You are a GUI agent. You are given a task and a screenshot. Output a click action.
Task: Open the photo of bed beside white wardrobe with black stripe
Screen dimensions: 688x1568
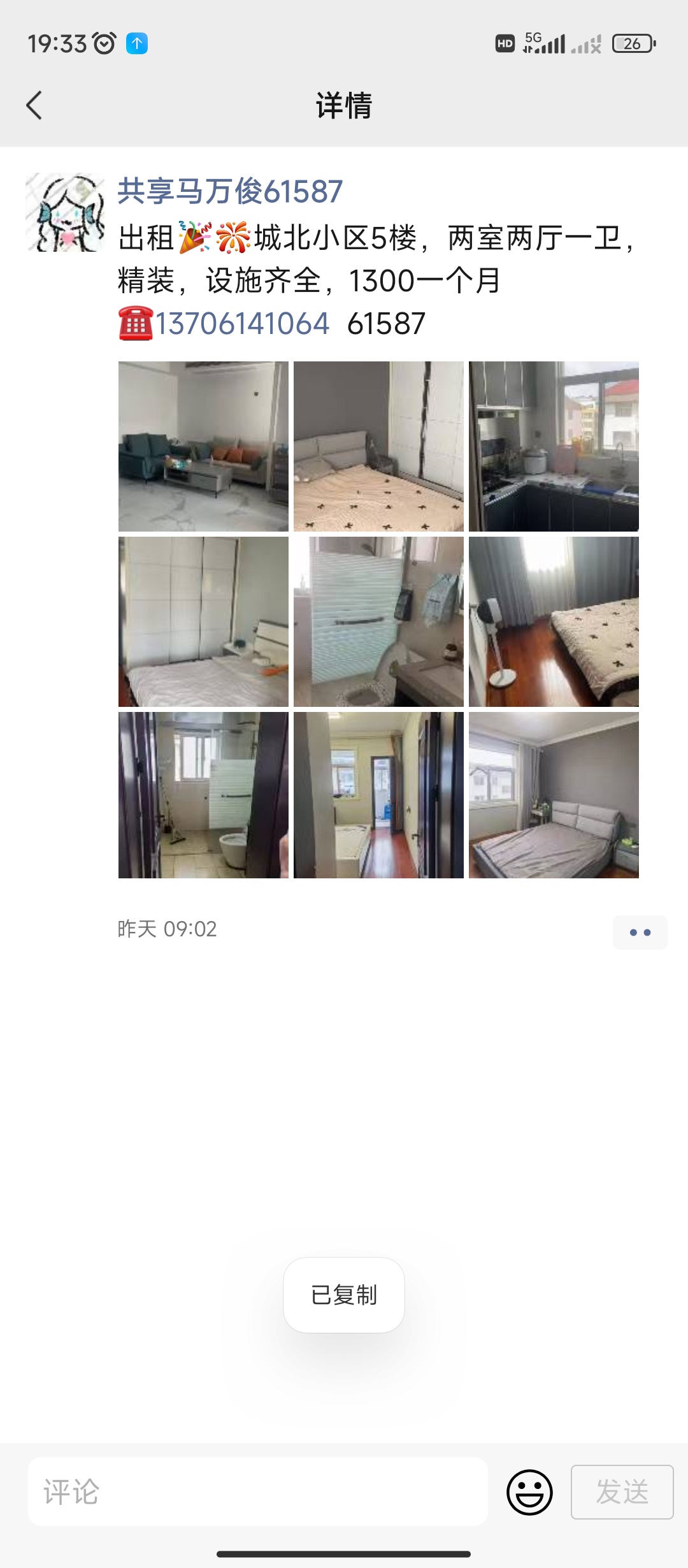(x=378, y=446)
